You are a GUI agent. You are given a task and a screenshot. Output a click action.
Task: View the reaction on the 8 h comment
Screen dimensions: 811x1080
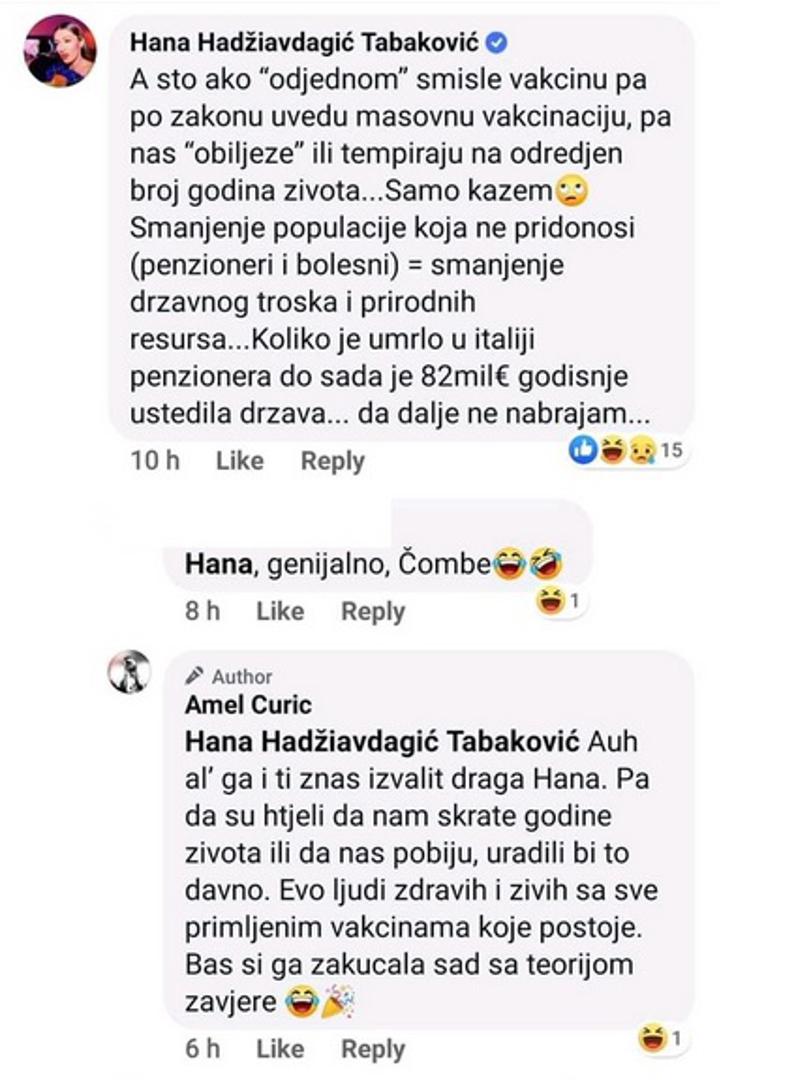[x=558, y=602]
